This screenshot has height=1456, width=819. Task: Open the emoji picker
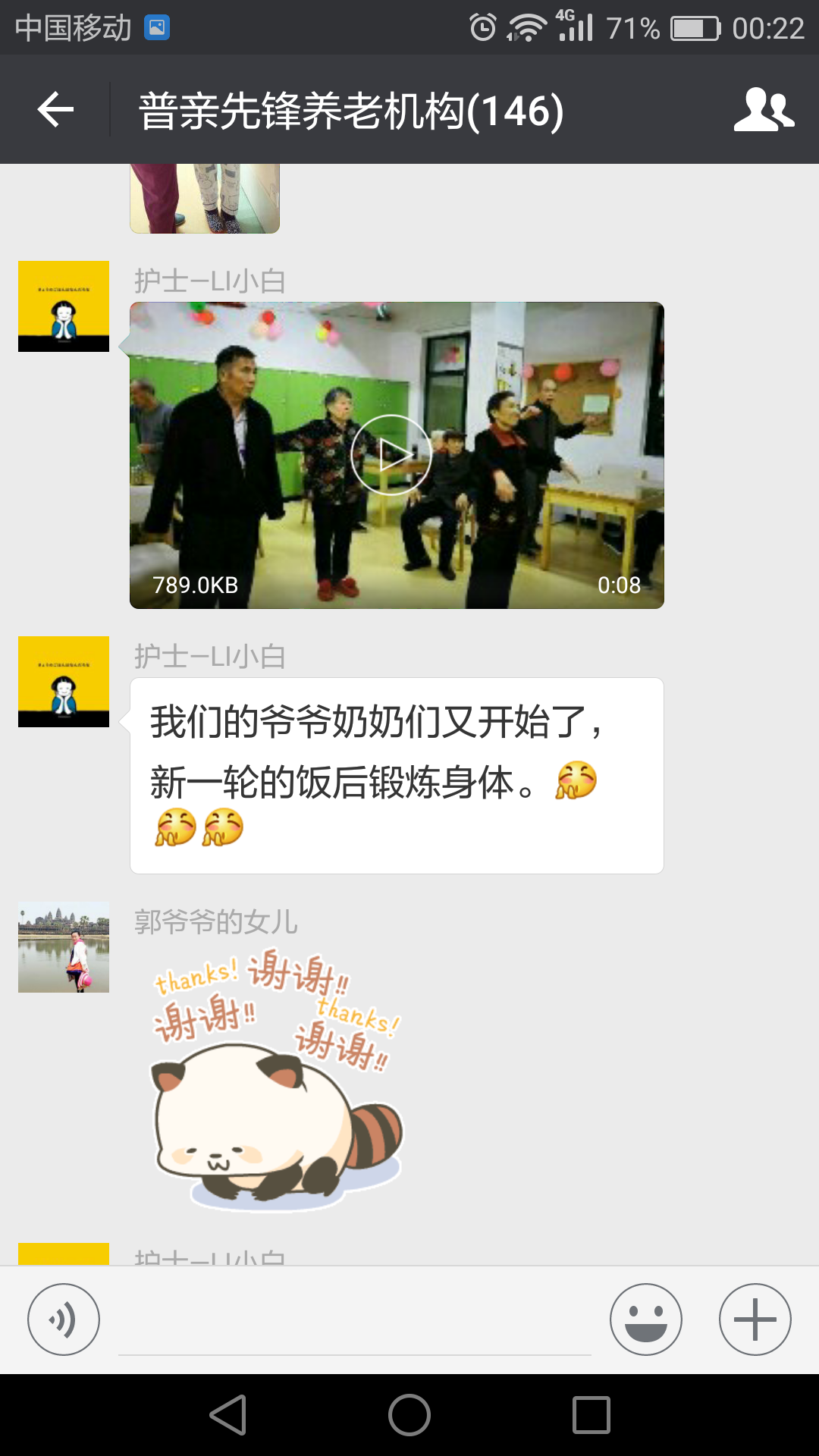tap(645, 1319)
